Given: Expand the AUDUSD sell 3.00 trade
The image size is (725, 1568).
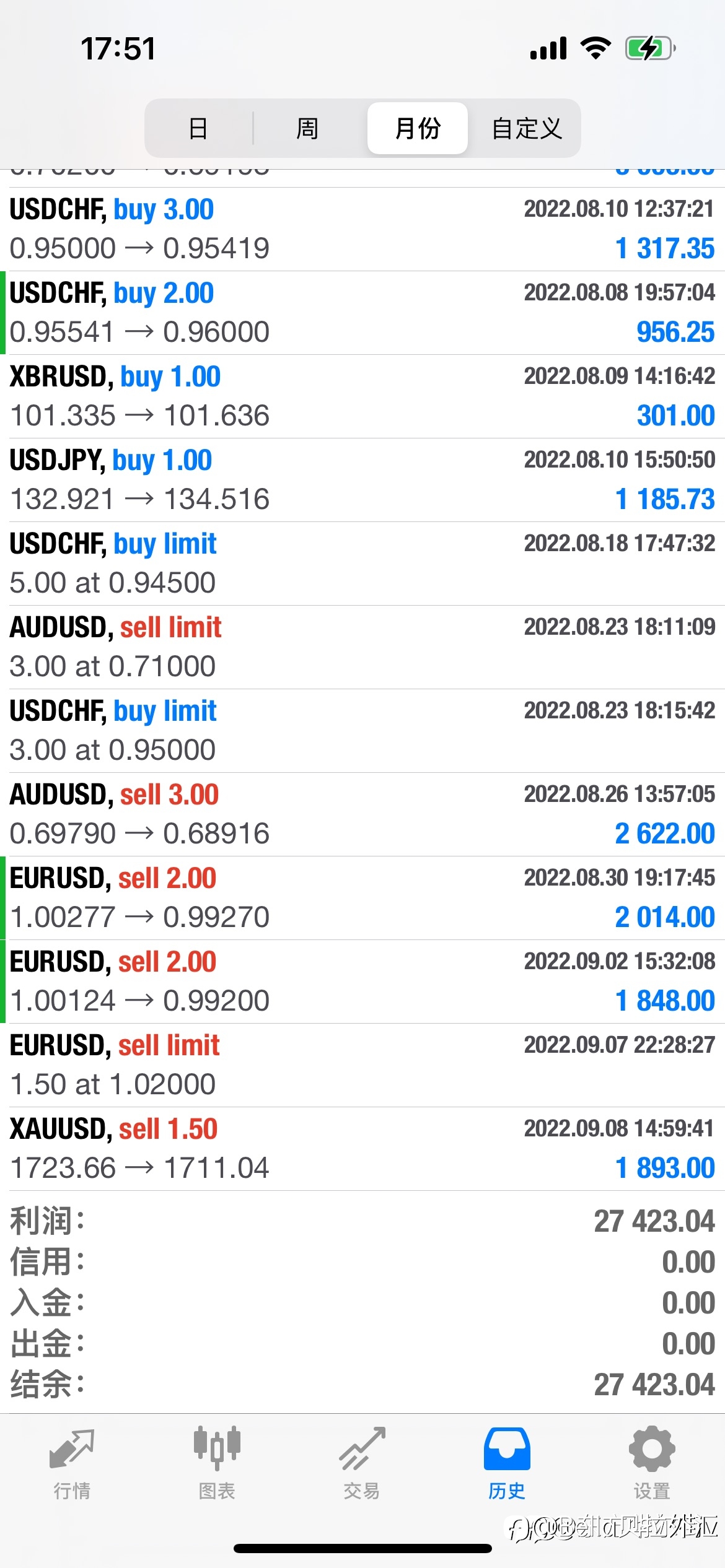Looking at the screenshot, I should [362, 814].
